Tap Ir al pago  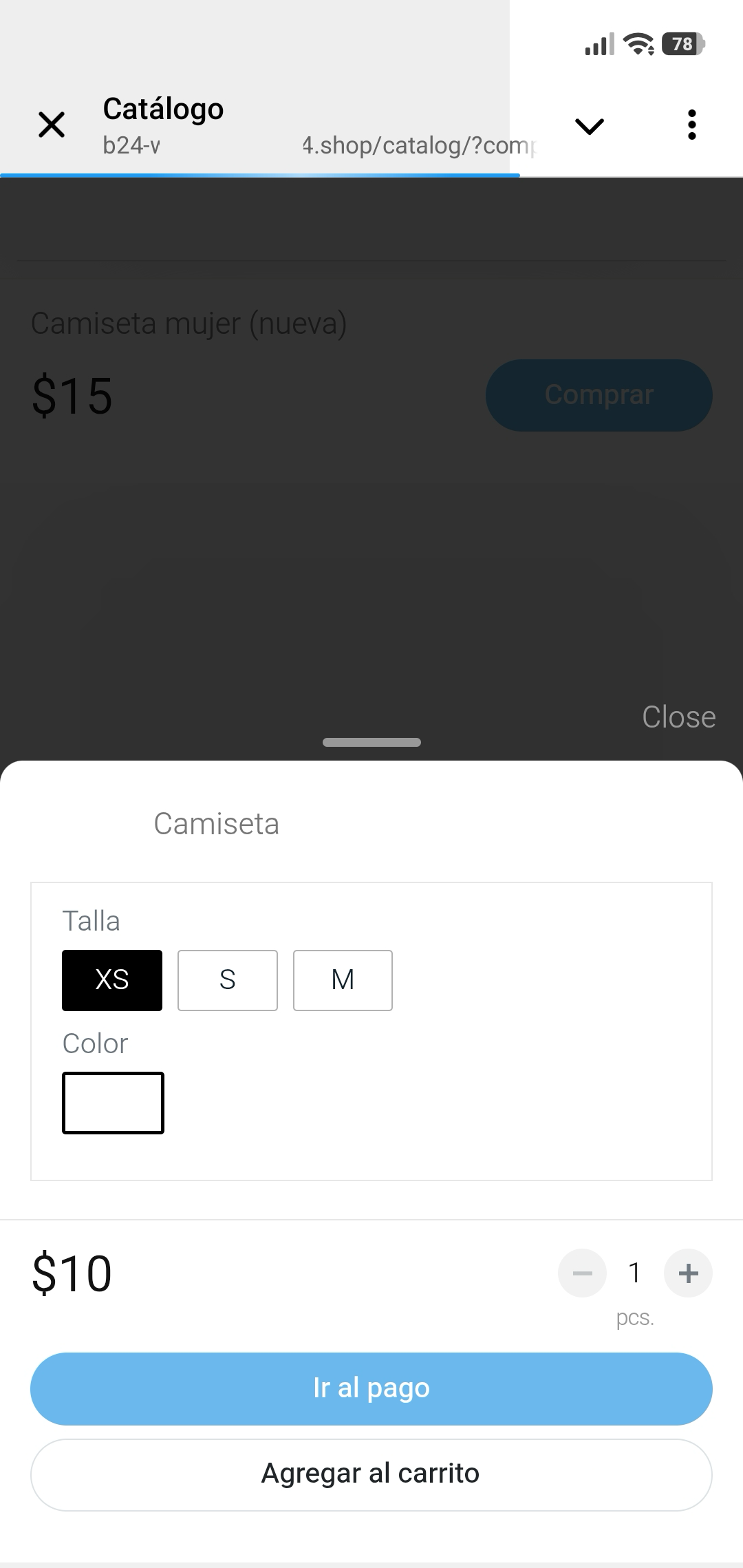(x=371, y=1388)
